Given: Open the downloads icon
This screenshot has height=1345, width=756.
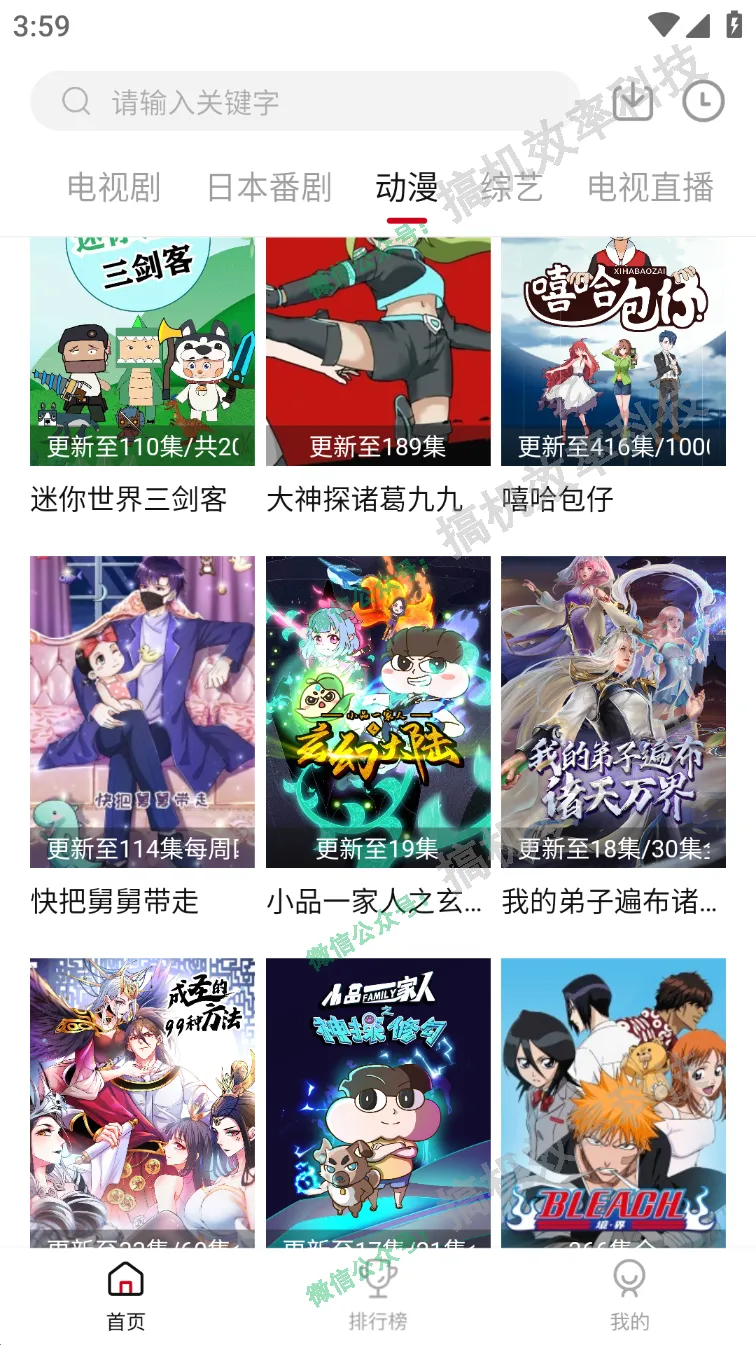Looking at the screenshot, I should (632, 101).
